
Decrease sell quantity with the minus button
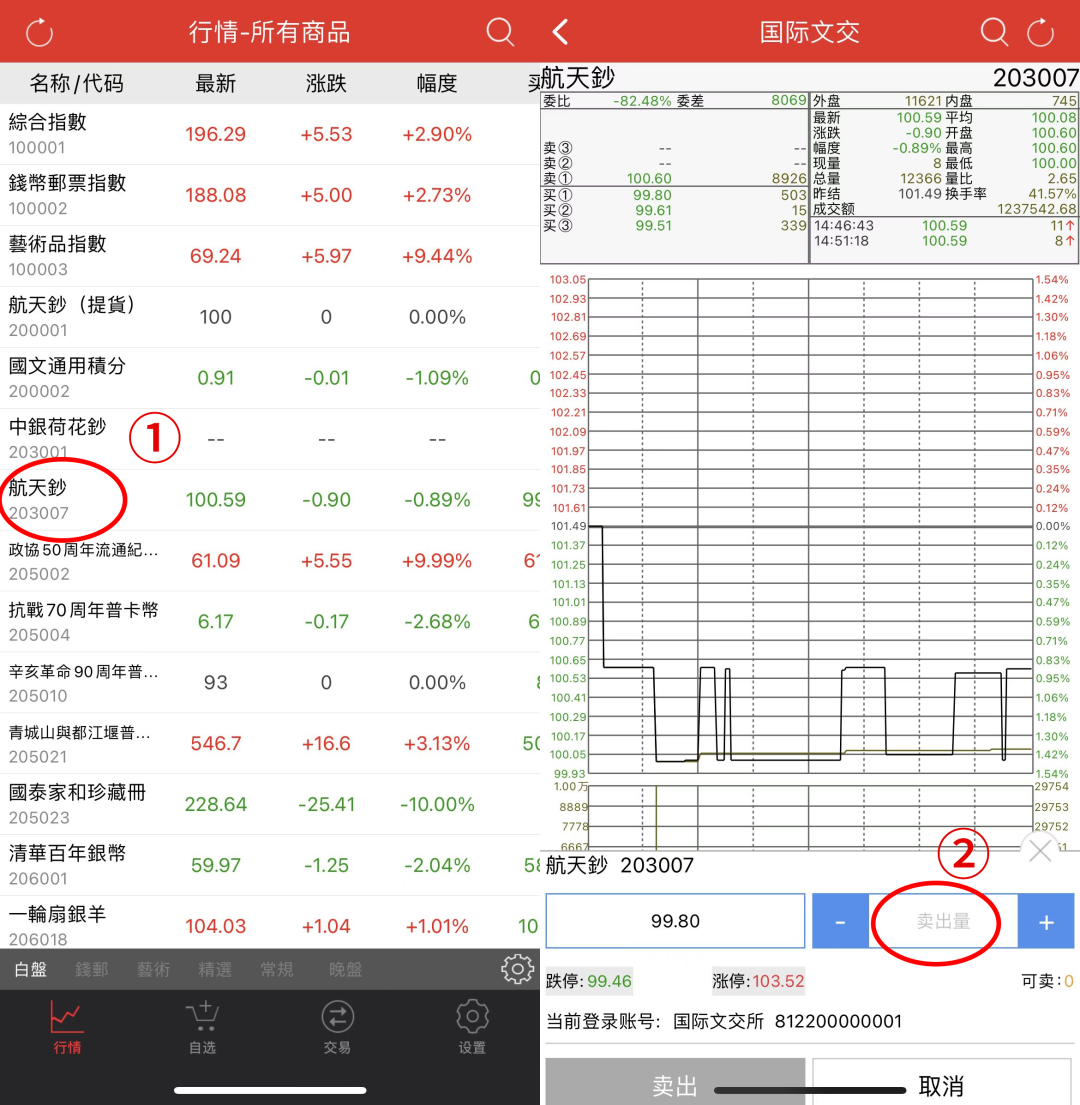point(839,921)
